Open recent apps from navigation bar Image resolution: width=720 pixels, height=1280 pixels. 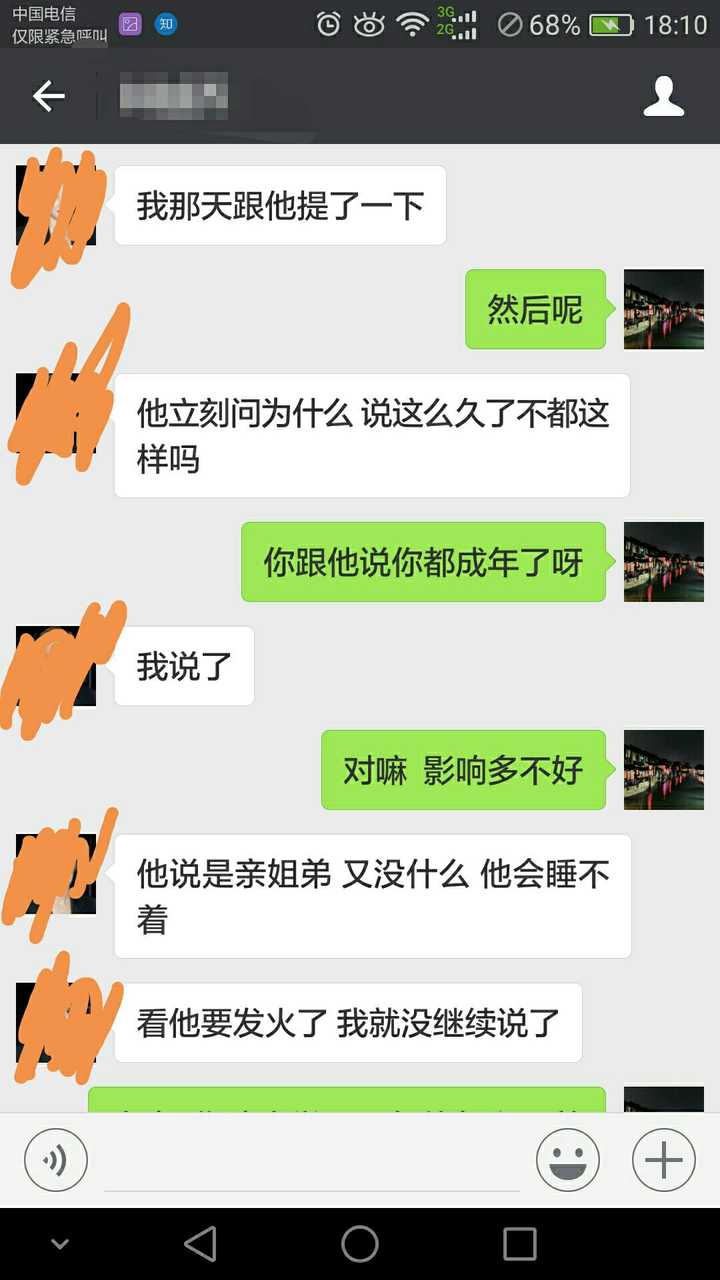coord(520,1244)
